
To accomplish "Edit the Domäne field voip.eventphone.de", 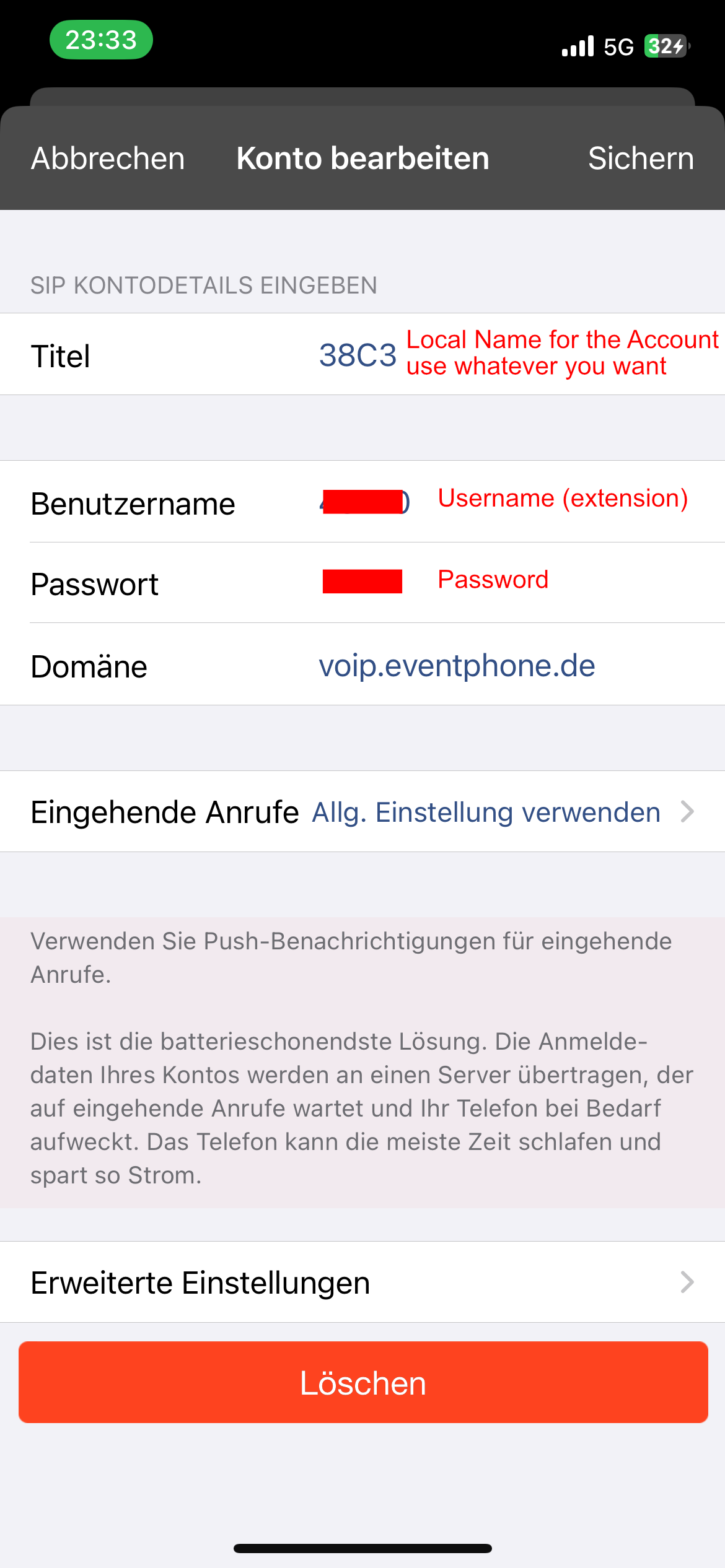I will 362,664.
